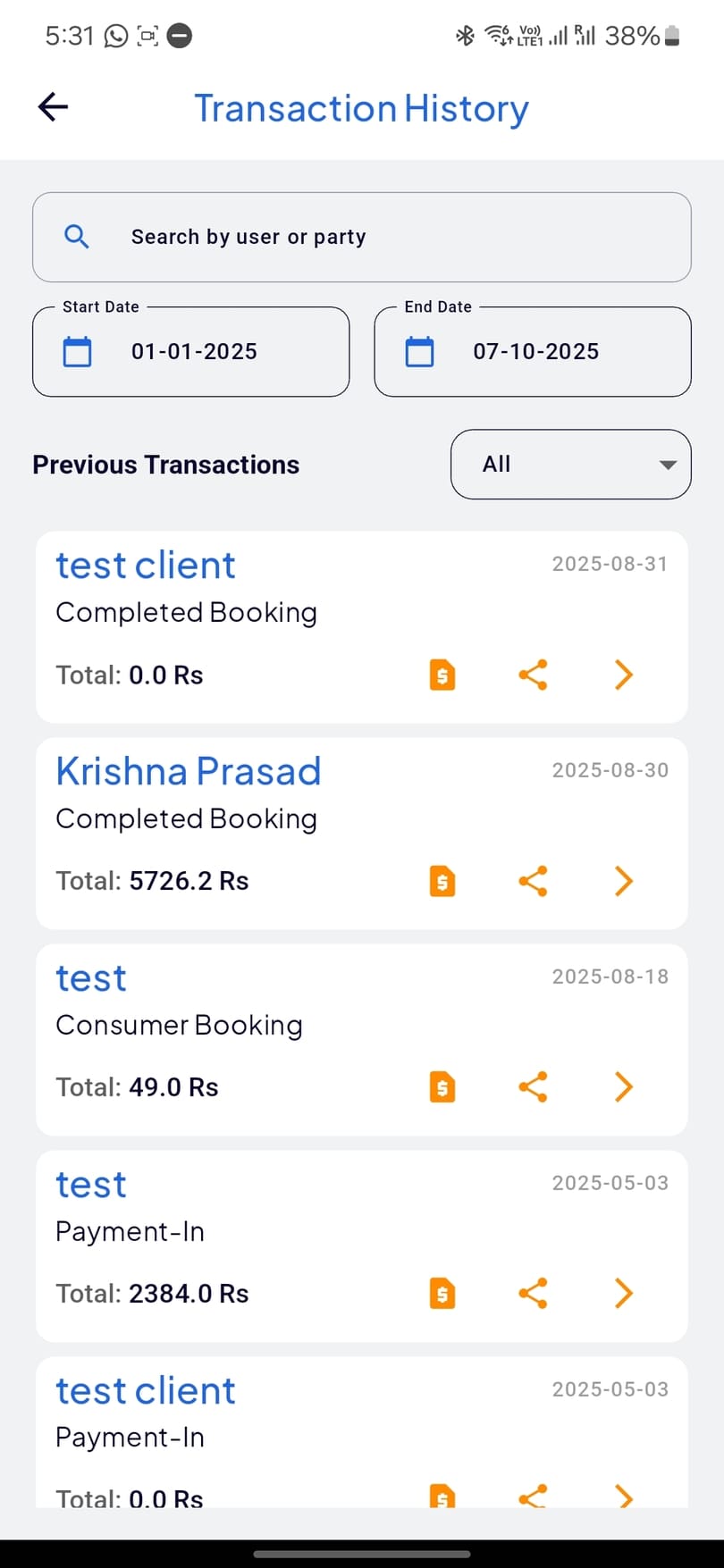Select Krishna Prasad's name
This screenshot has width=724, height=1568.
point(188,770)
